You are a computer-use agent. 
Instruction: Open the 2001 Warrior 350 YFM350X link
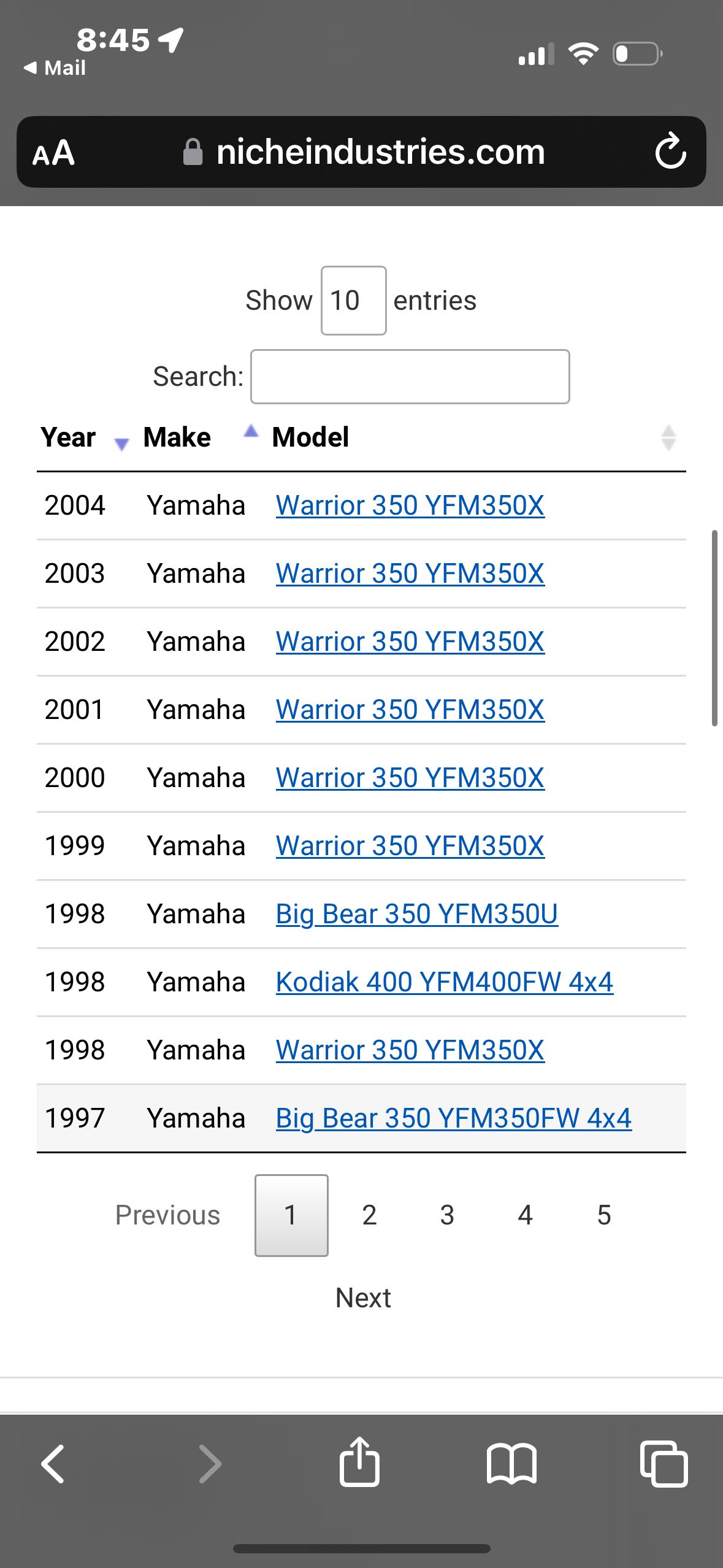coord(410,710)
